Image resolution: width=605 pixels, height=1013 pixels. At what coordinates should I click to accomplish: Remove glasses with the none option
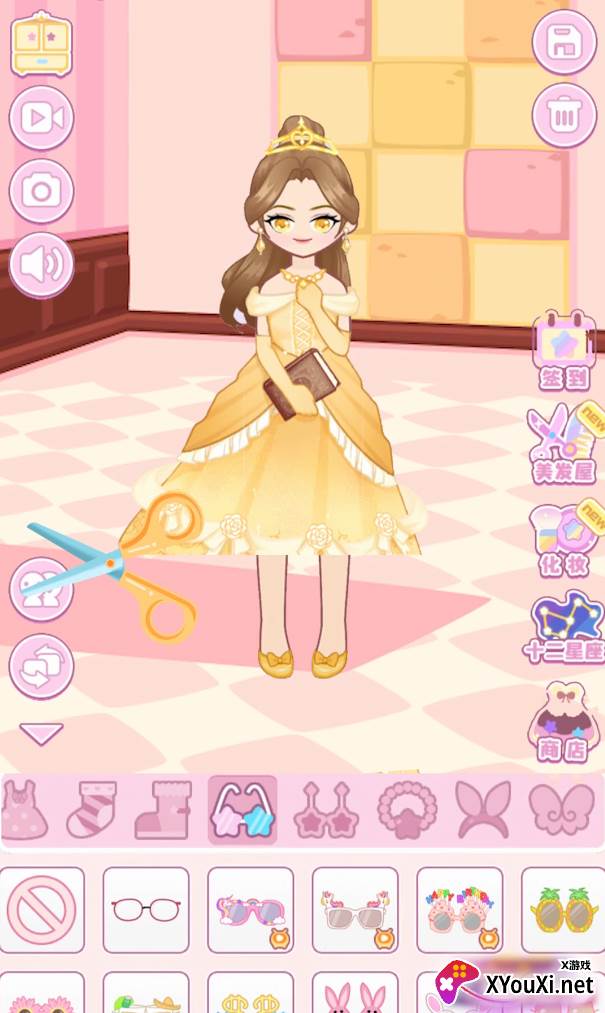click(x=42, y=910)
